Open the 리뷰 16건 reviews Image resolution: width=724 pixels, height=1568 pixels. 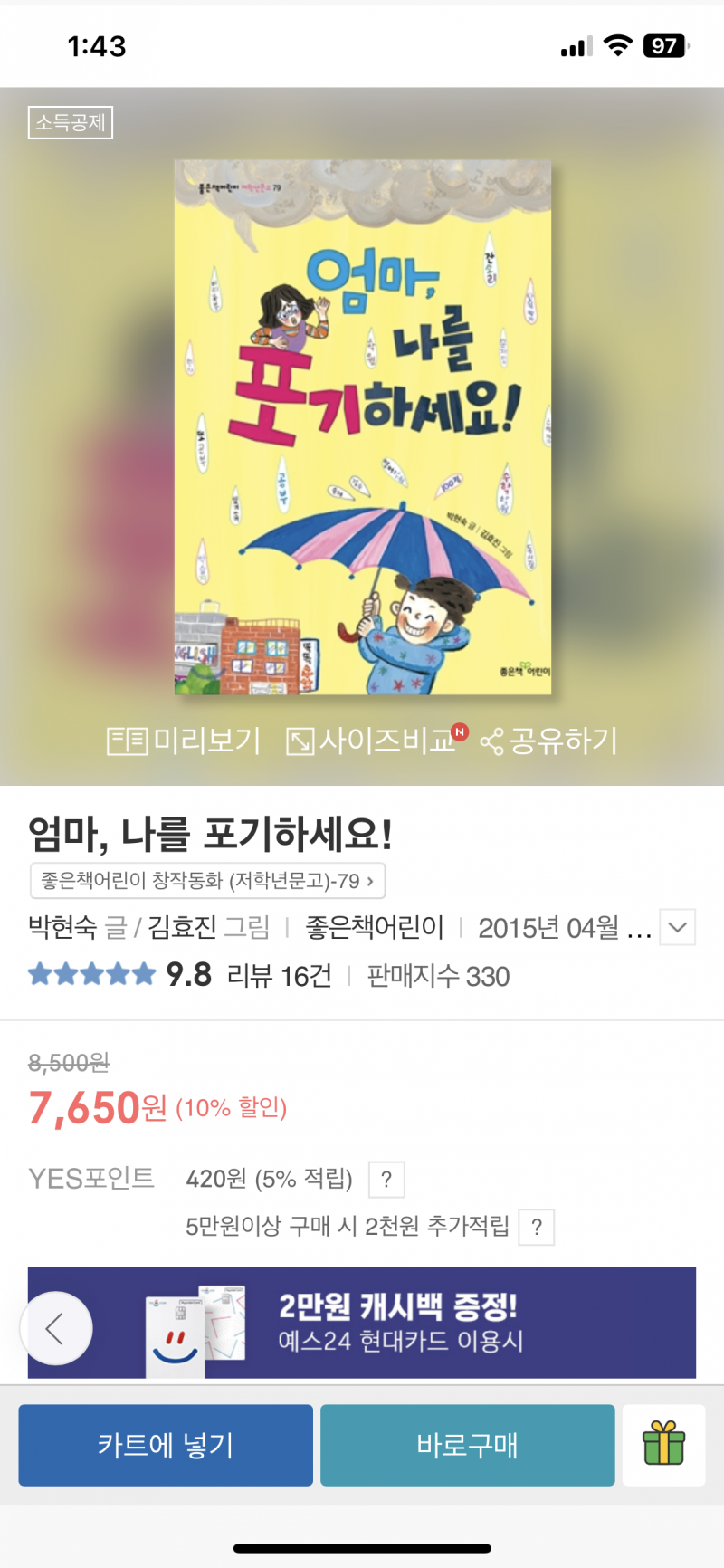[279, 976]
